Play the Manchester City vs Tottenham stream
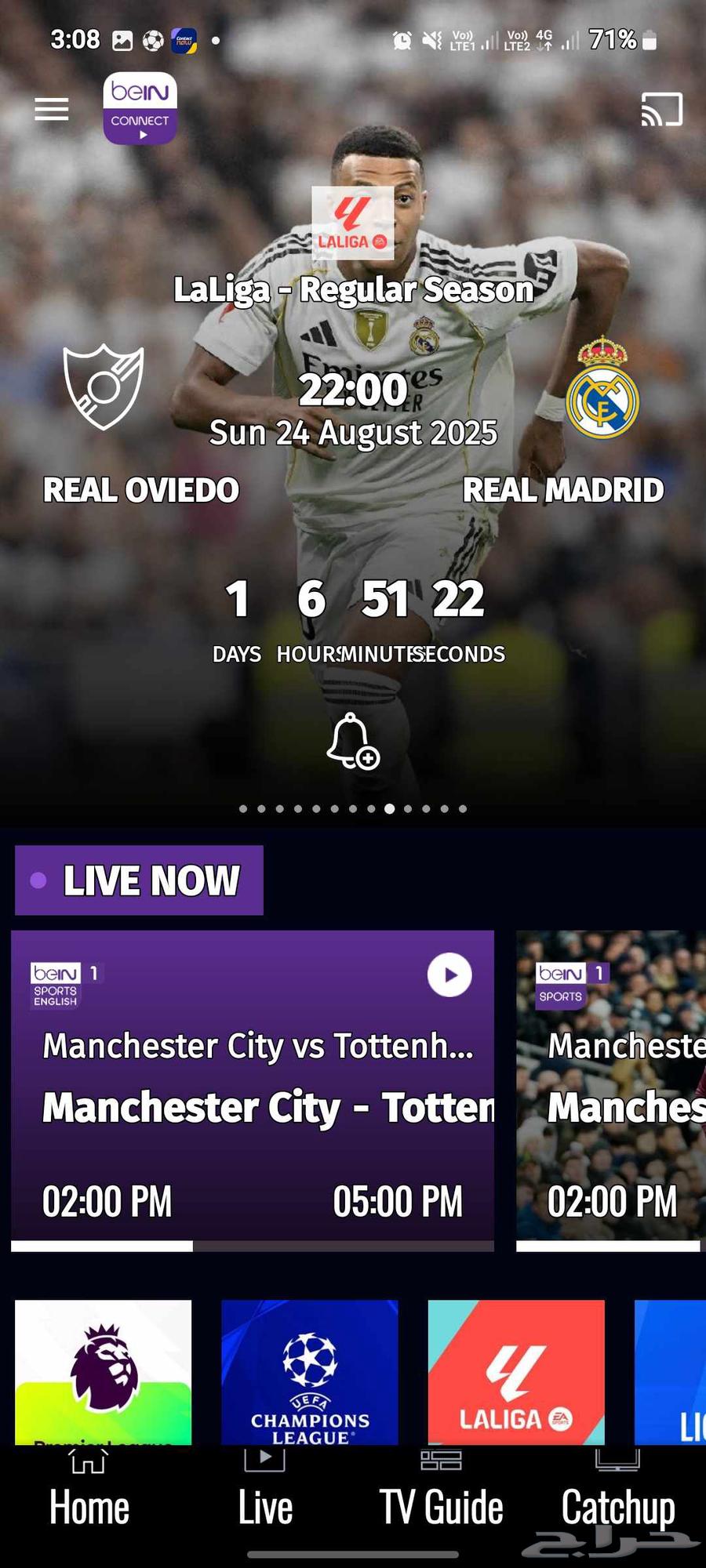Viewport: 706px width, 1568px height. (448, 975)
